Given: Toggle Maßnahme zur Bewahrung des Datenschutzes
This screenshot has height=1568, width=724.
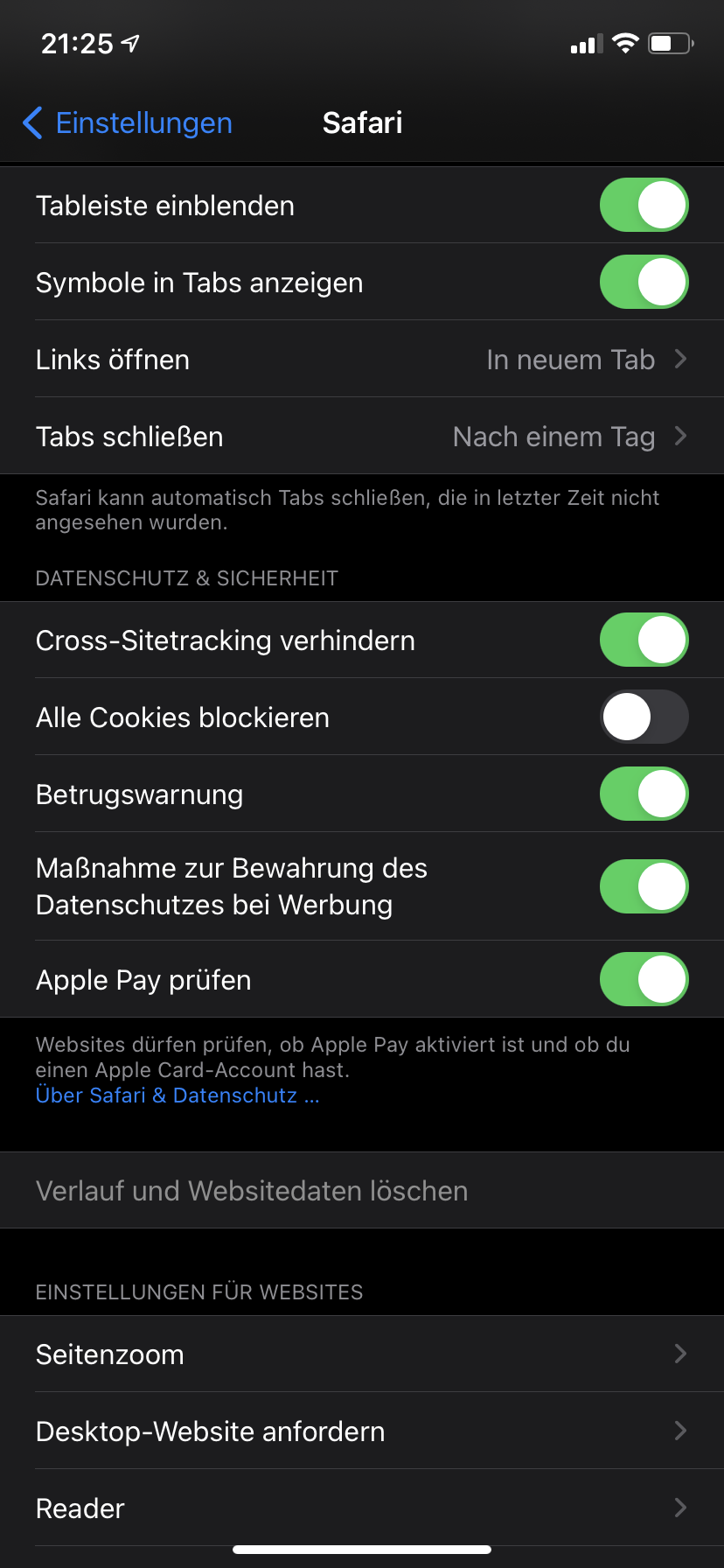Looking at the screenshot, I should click(644, 887).
